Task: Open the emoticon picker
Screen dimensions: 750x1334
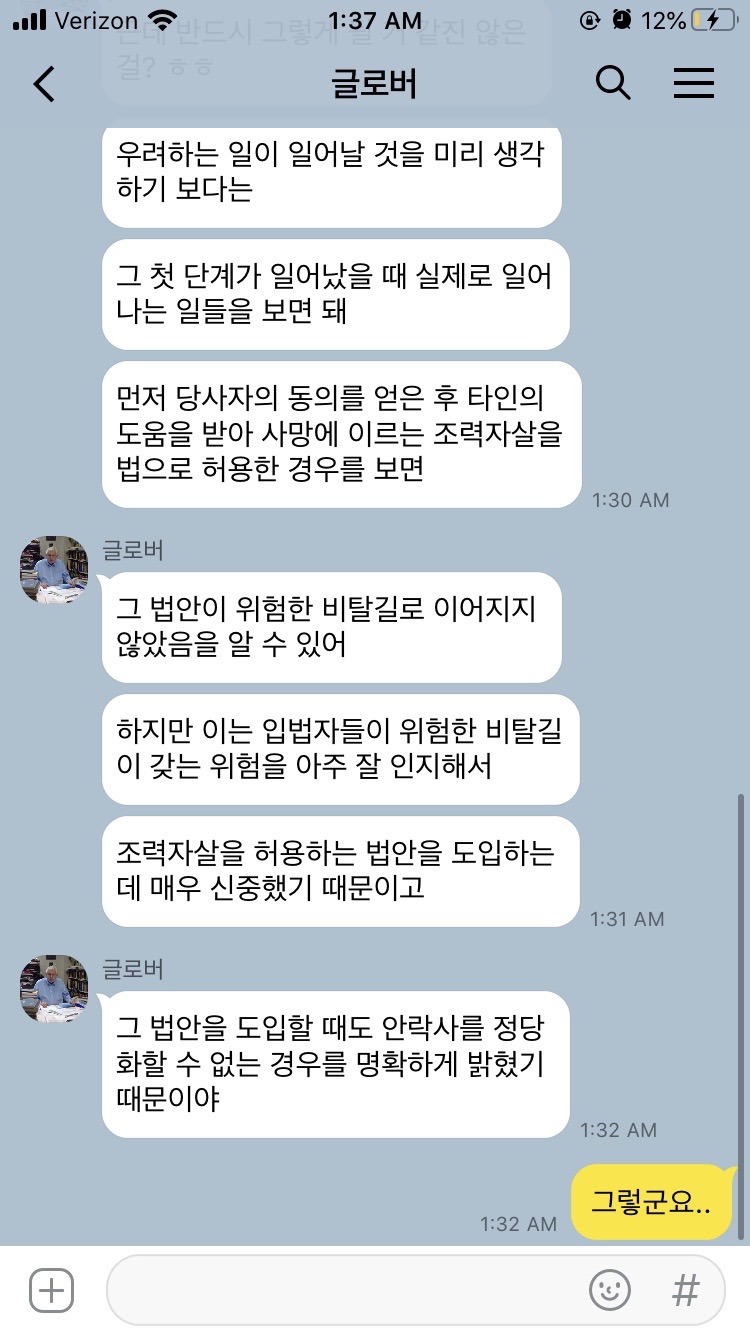Action: point(610,1291)
